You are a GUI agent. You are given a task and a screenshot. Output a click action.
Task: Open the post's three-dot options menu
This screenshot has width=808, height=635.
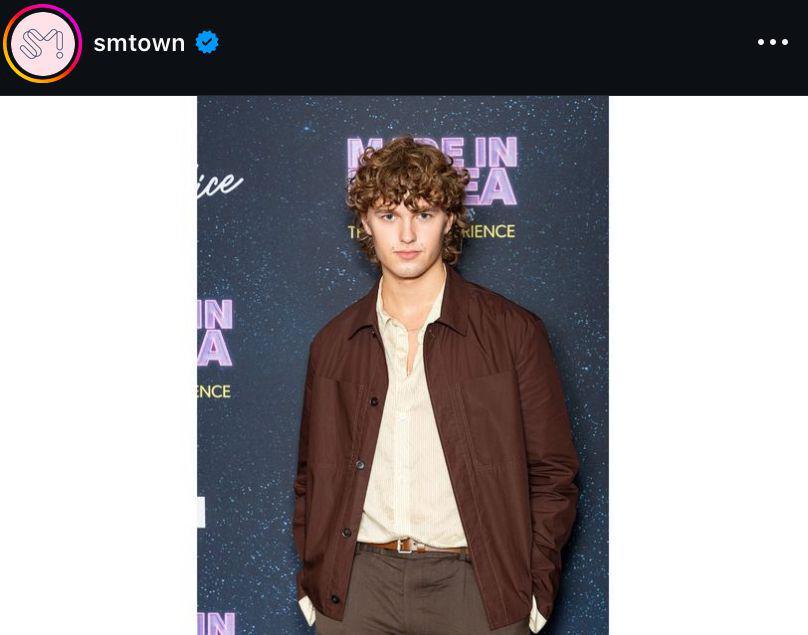pos(772,42)
